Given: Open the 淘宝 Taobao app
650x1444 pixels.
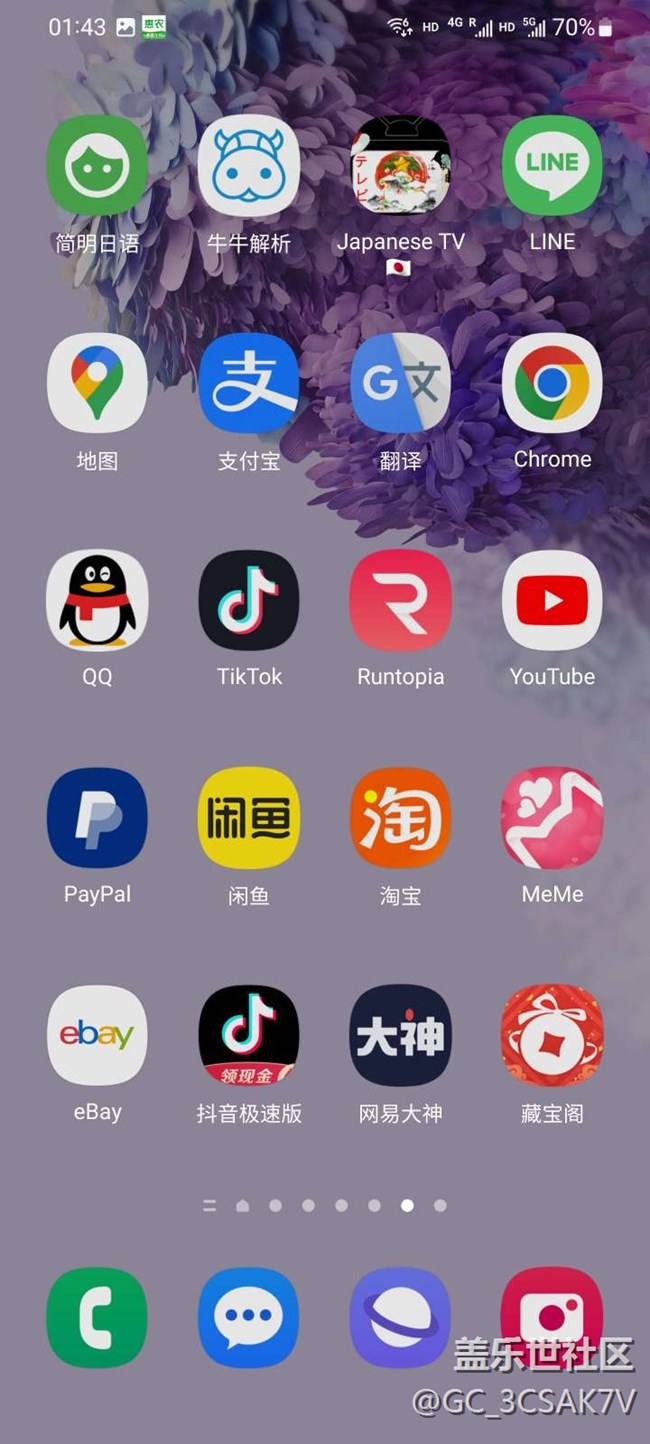Looking at the screenshot, I should (x=400, y=818).
